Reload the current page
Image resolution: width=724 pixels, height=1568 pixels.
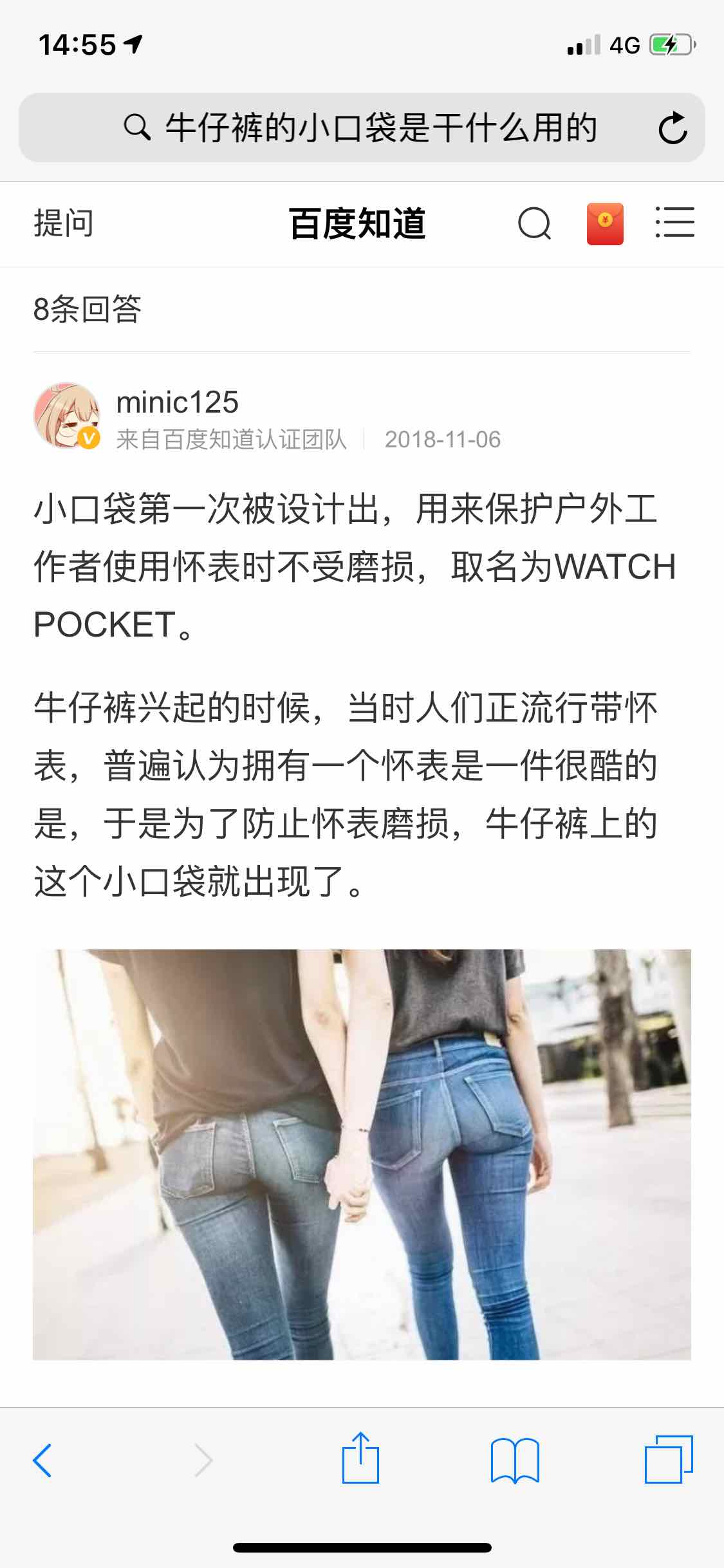click(673, 128)
